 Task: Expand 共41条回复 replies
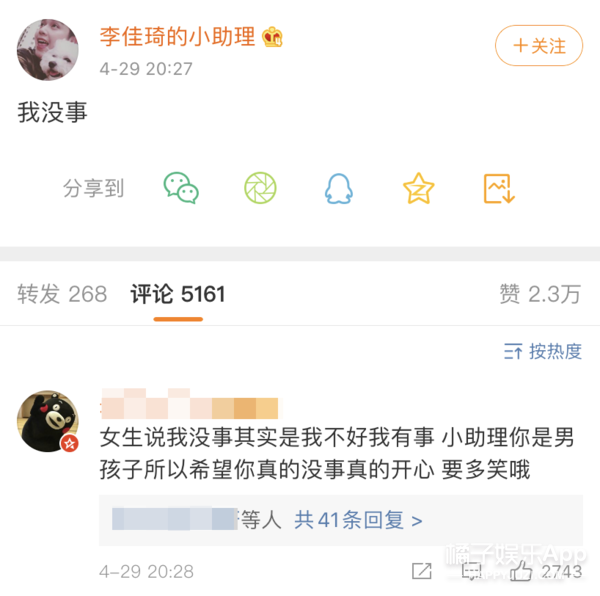pyautogui.click(x=358, y=520)
